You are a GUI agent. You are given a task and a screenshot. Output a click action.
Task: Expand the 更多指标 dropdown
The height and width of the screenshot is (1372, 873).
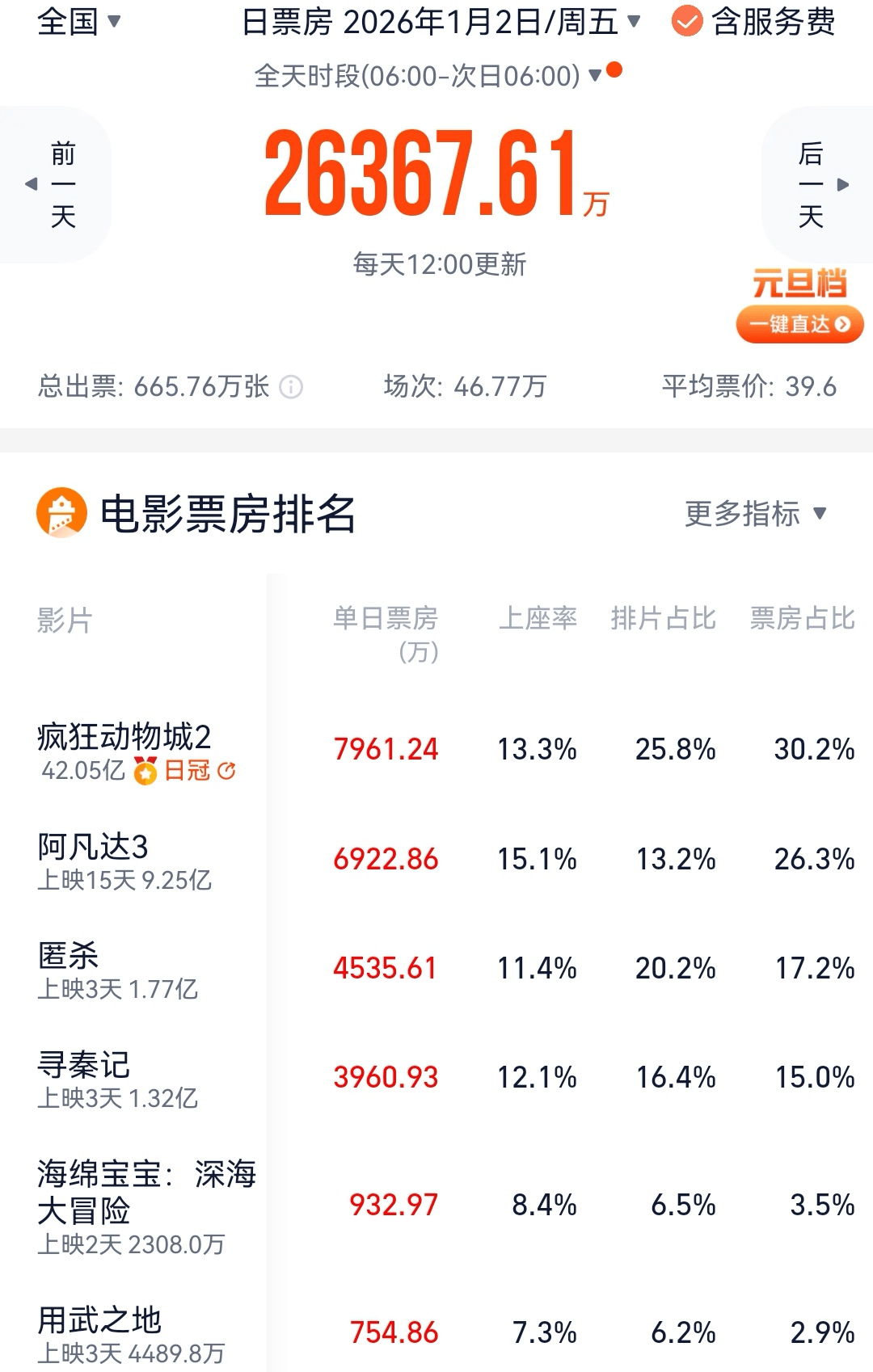pyautogui.click(x=755, y=513)
